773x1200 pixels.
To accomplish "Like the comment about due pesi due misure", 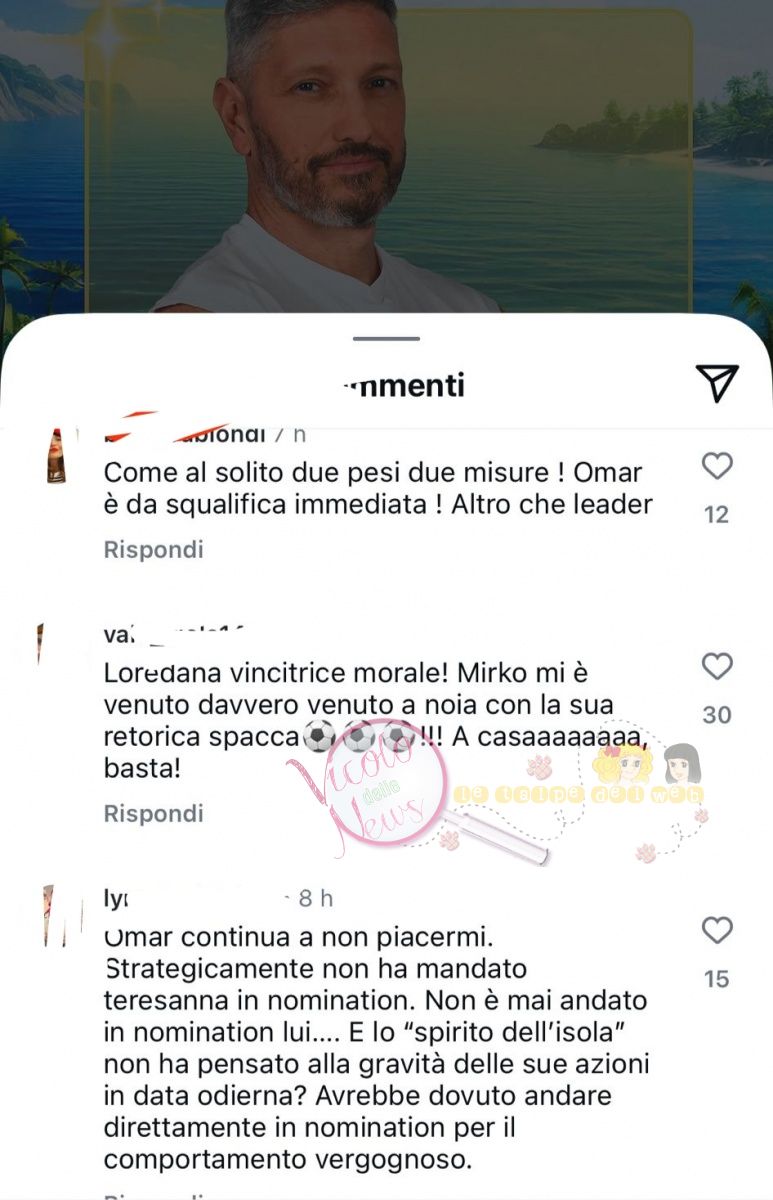I will click(x=717, y=466).
